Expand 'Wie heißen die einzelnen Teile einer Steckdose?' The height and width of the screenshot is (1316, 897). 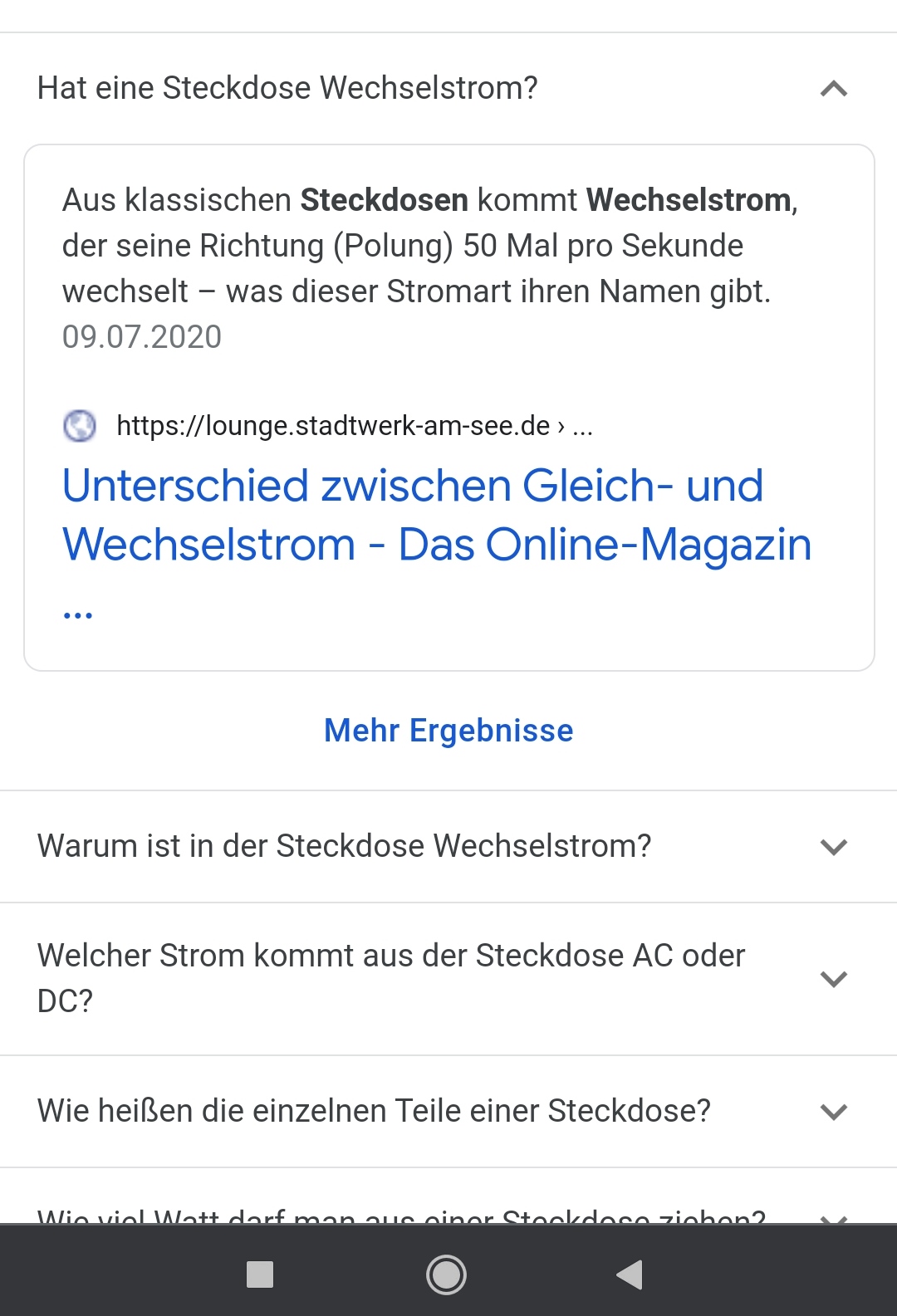click(x=833, y=1112)
